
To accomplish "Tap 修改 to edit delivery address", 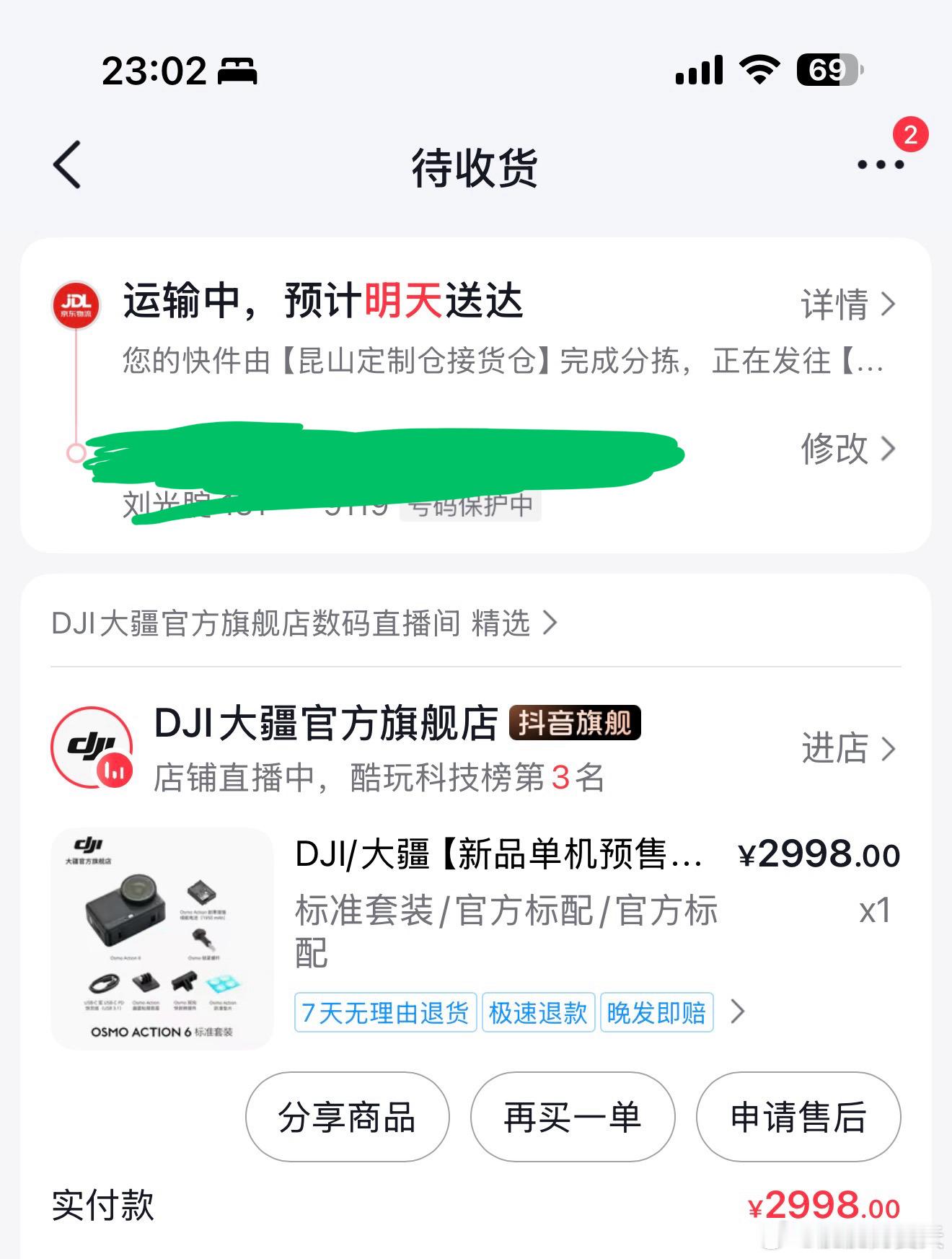I will point(849,449).
